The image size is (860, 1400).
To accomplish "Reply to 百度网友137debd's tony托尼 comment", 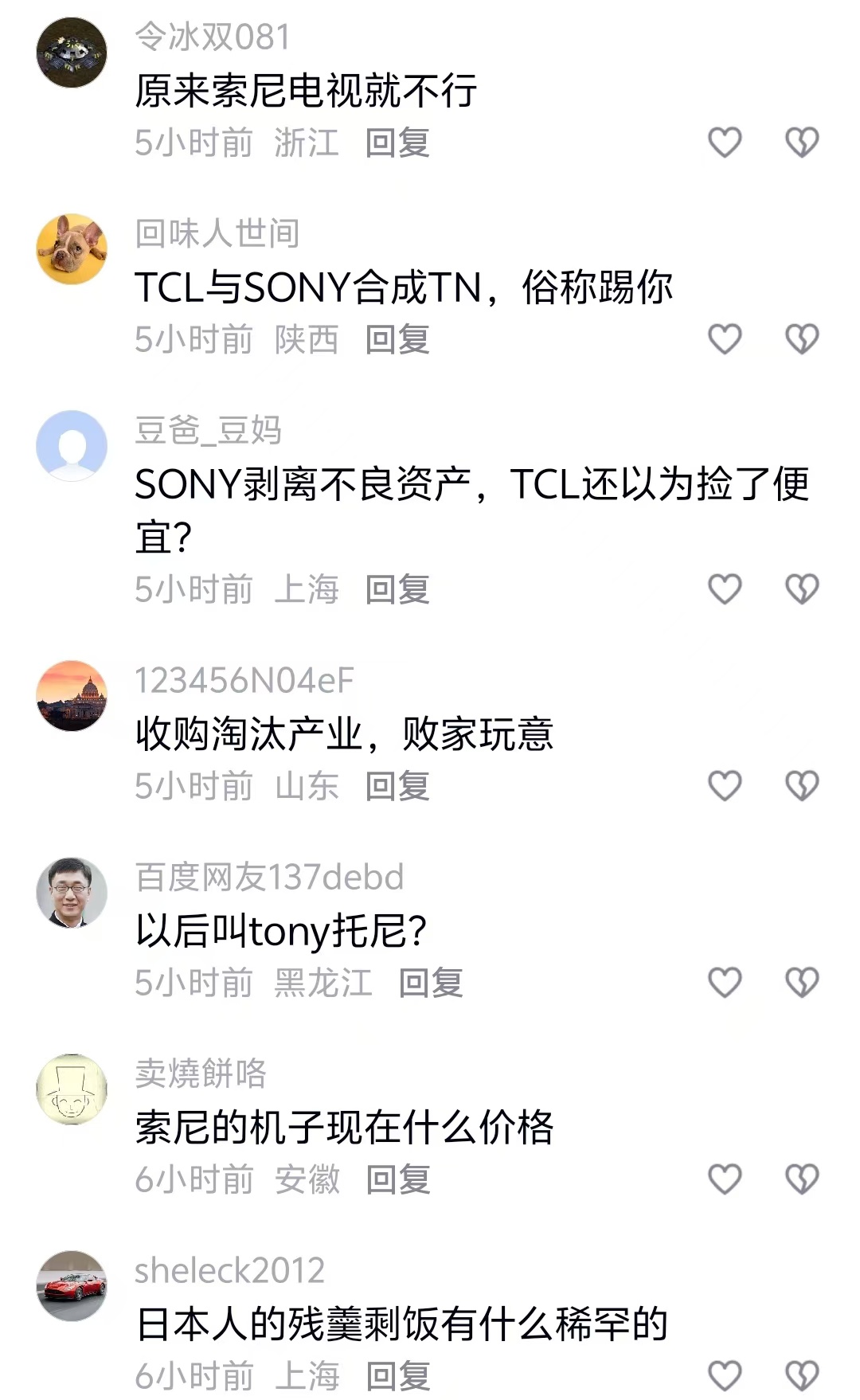I will (x=431, y=984).
